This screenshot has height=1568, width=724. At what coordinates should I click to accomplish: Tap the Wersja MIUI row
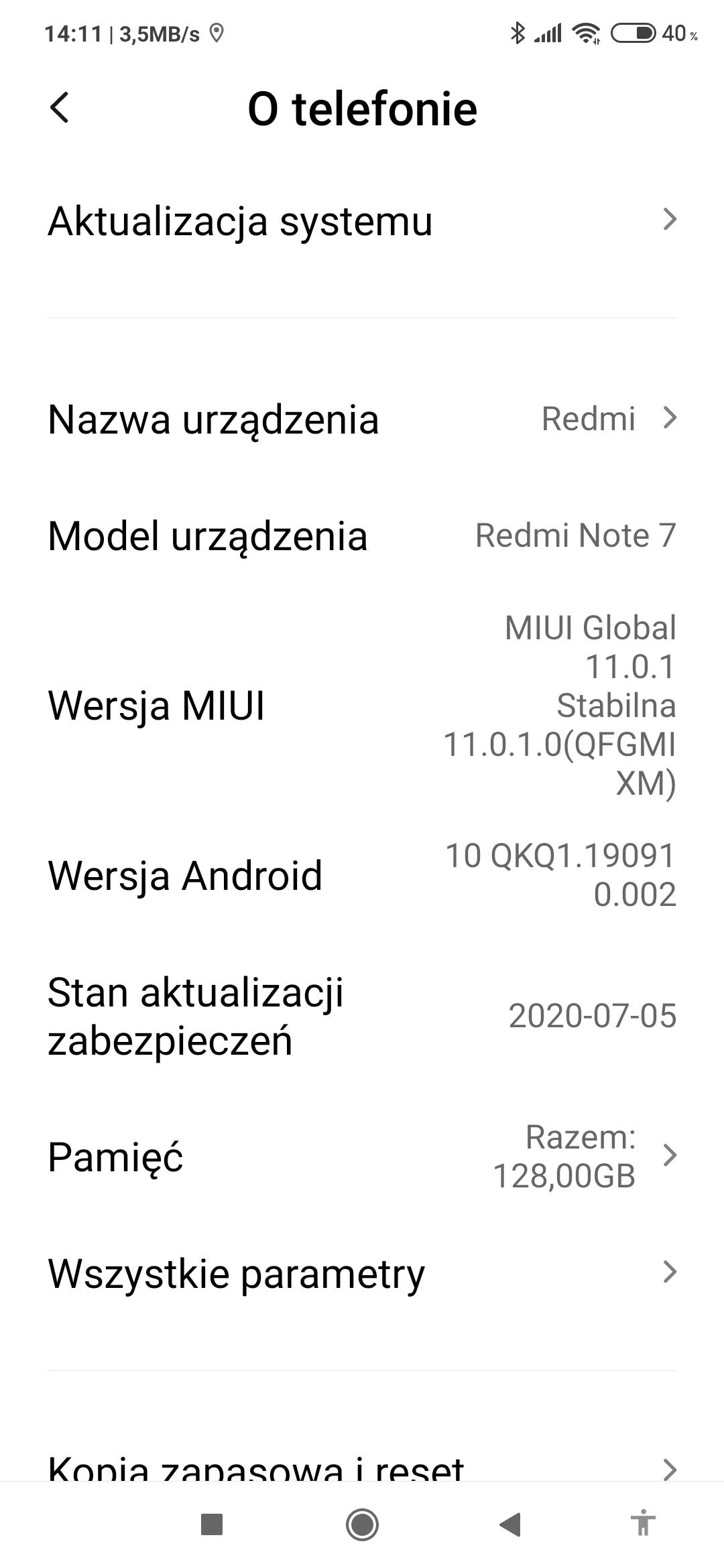(x=362, y=706)
